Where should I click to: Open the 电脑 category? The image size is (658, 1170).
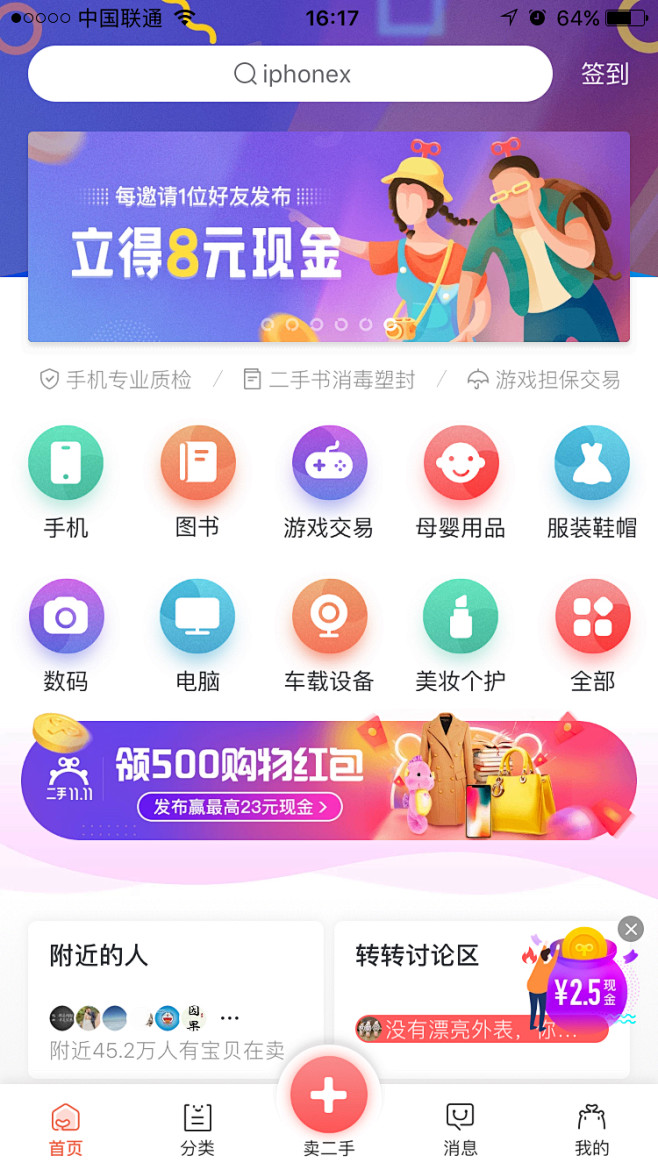click(x=198, y=636)
